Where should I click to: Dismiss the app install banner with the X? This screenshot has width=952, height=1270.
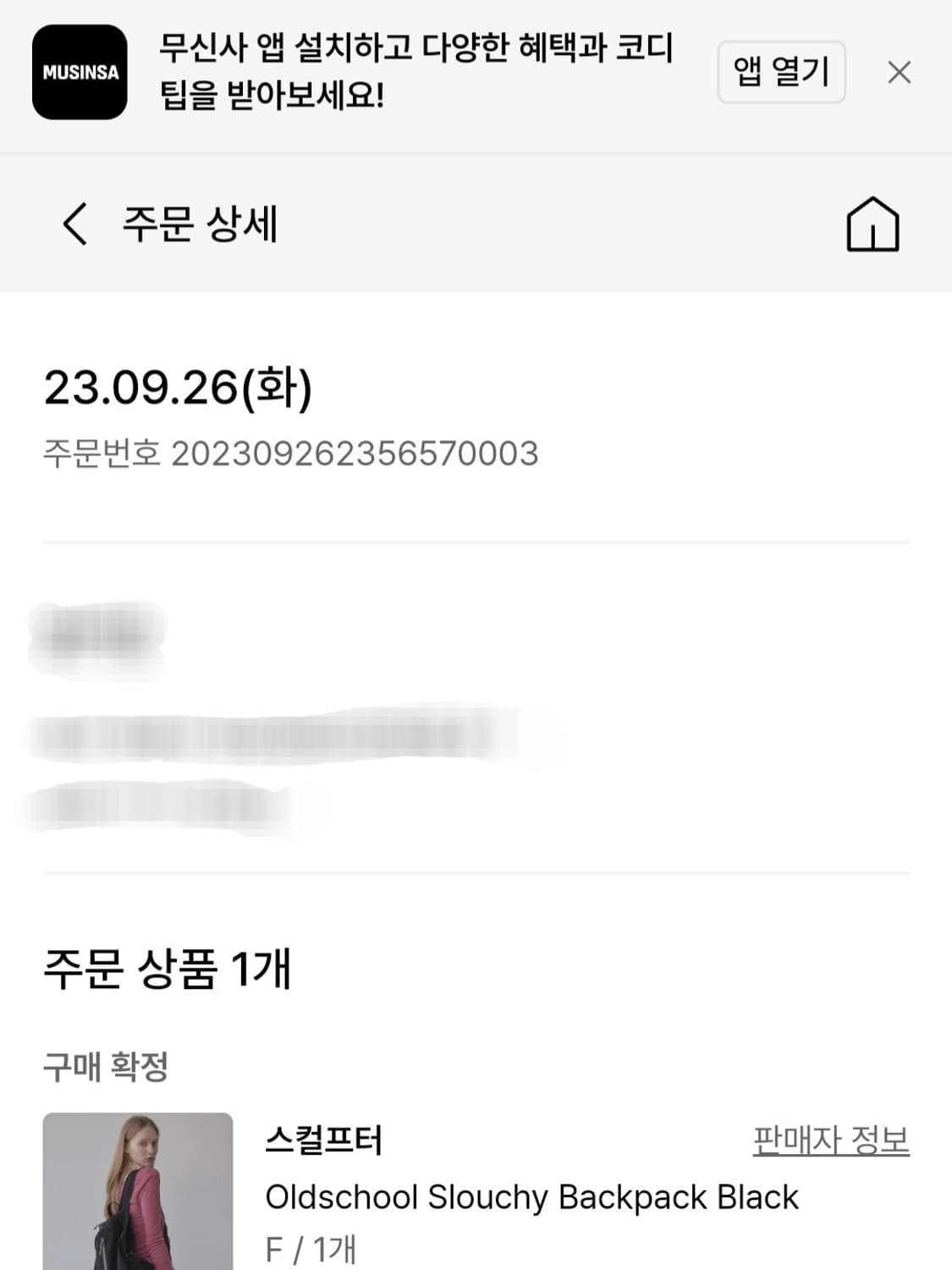900,72
